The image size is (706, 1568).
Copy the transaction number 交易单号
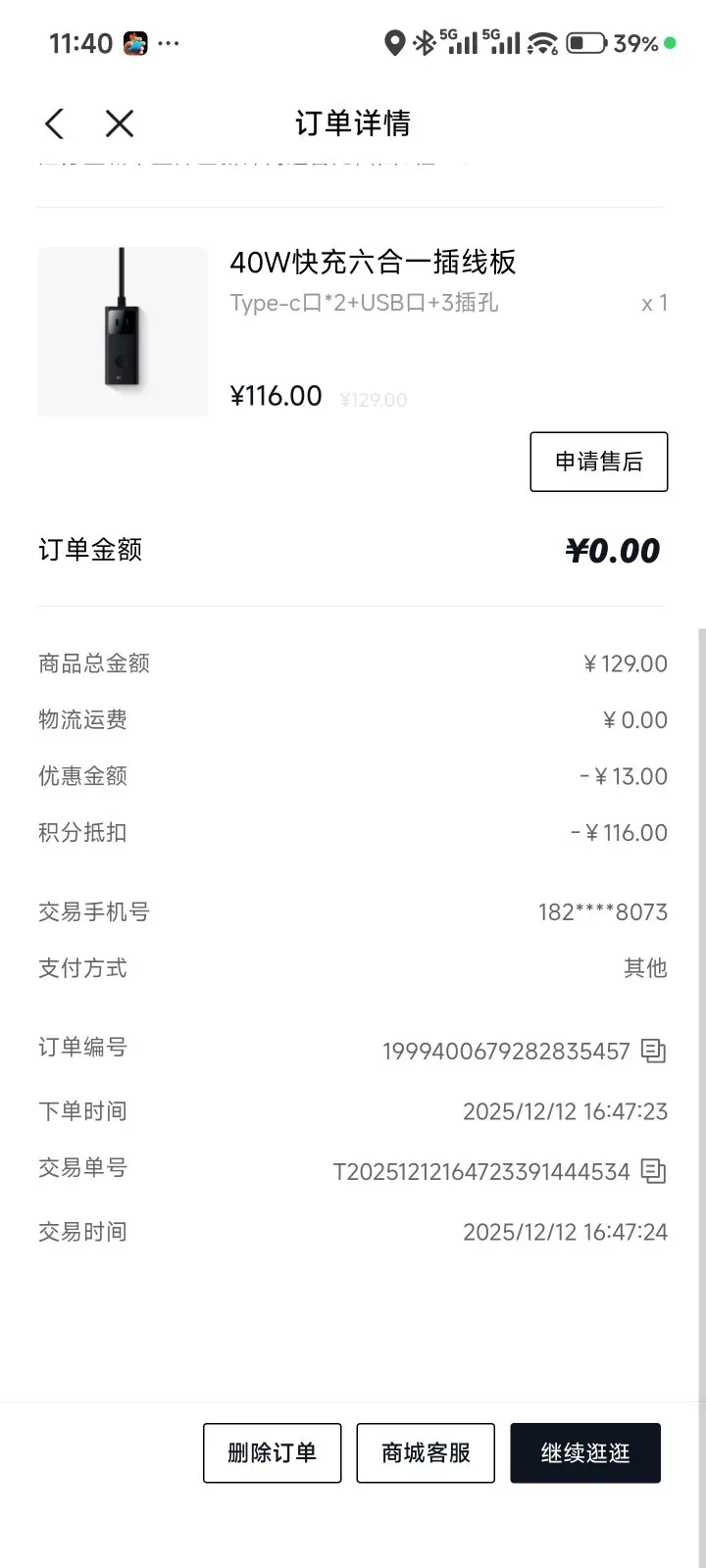pyautogui.click(x=653, y=1171)
